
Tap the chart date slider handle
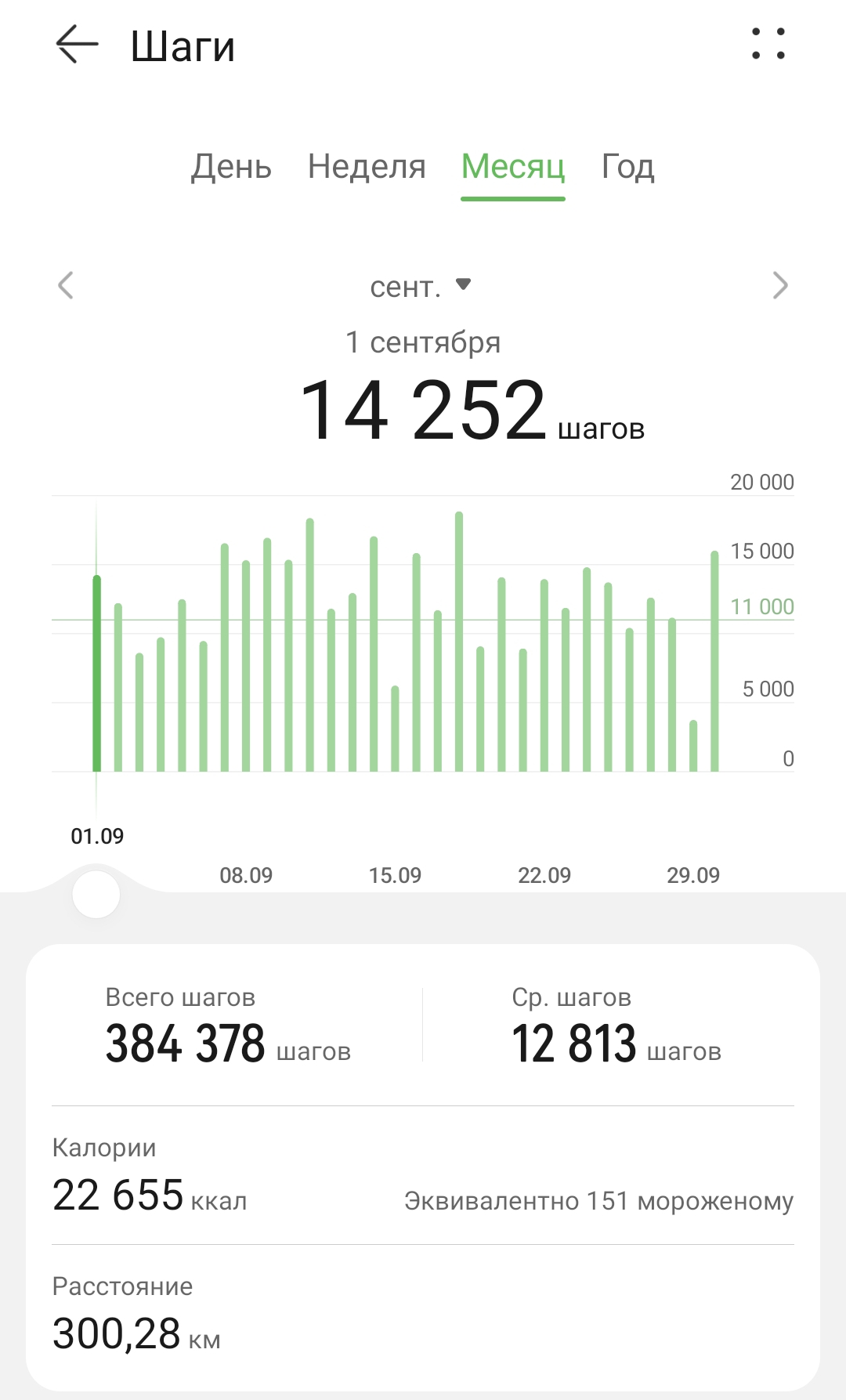[96, 895]
